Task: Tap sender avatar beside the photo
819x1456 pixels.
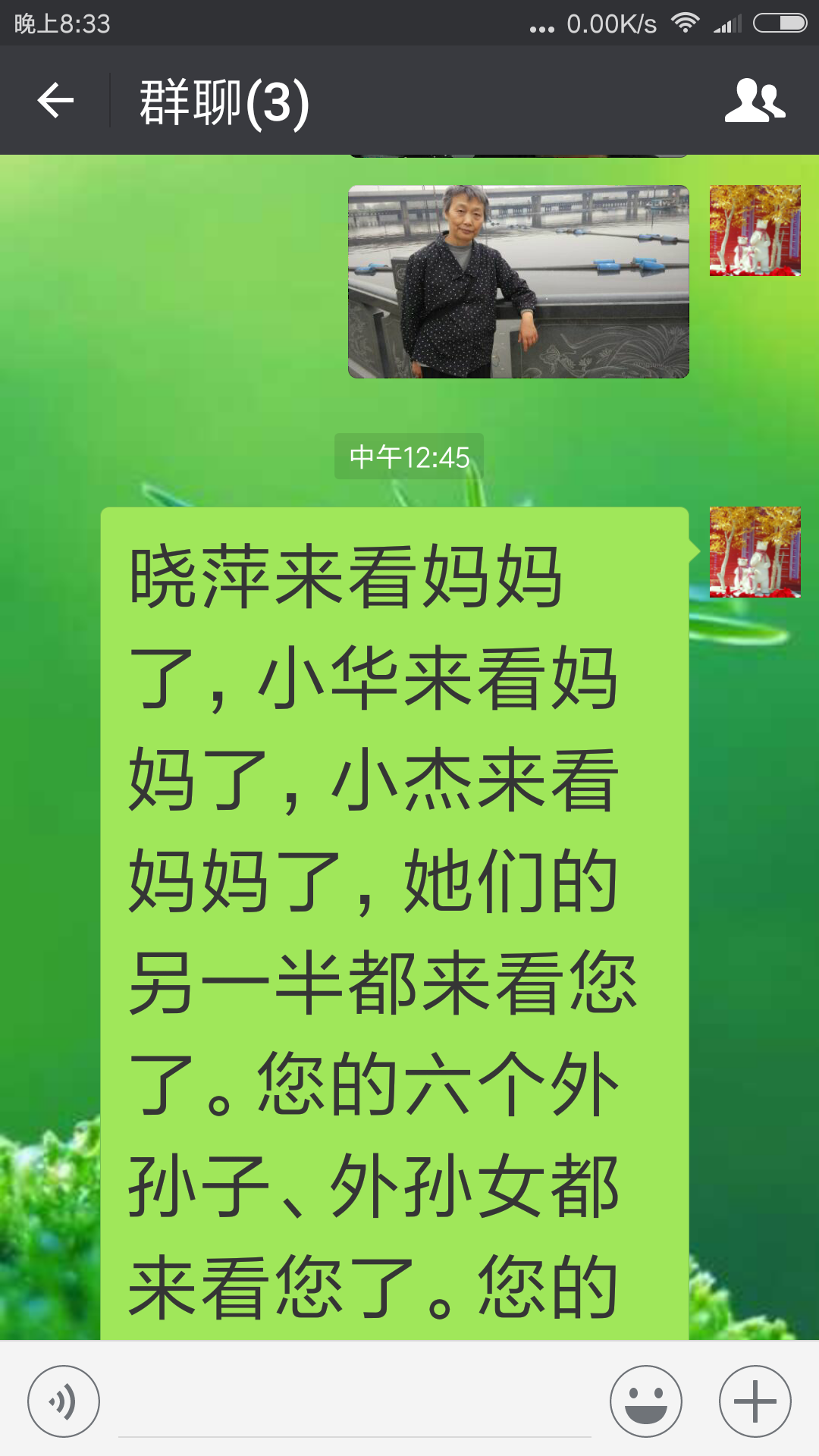Action: pos(755,231)
